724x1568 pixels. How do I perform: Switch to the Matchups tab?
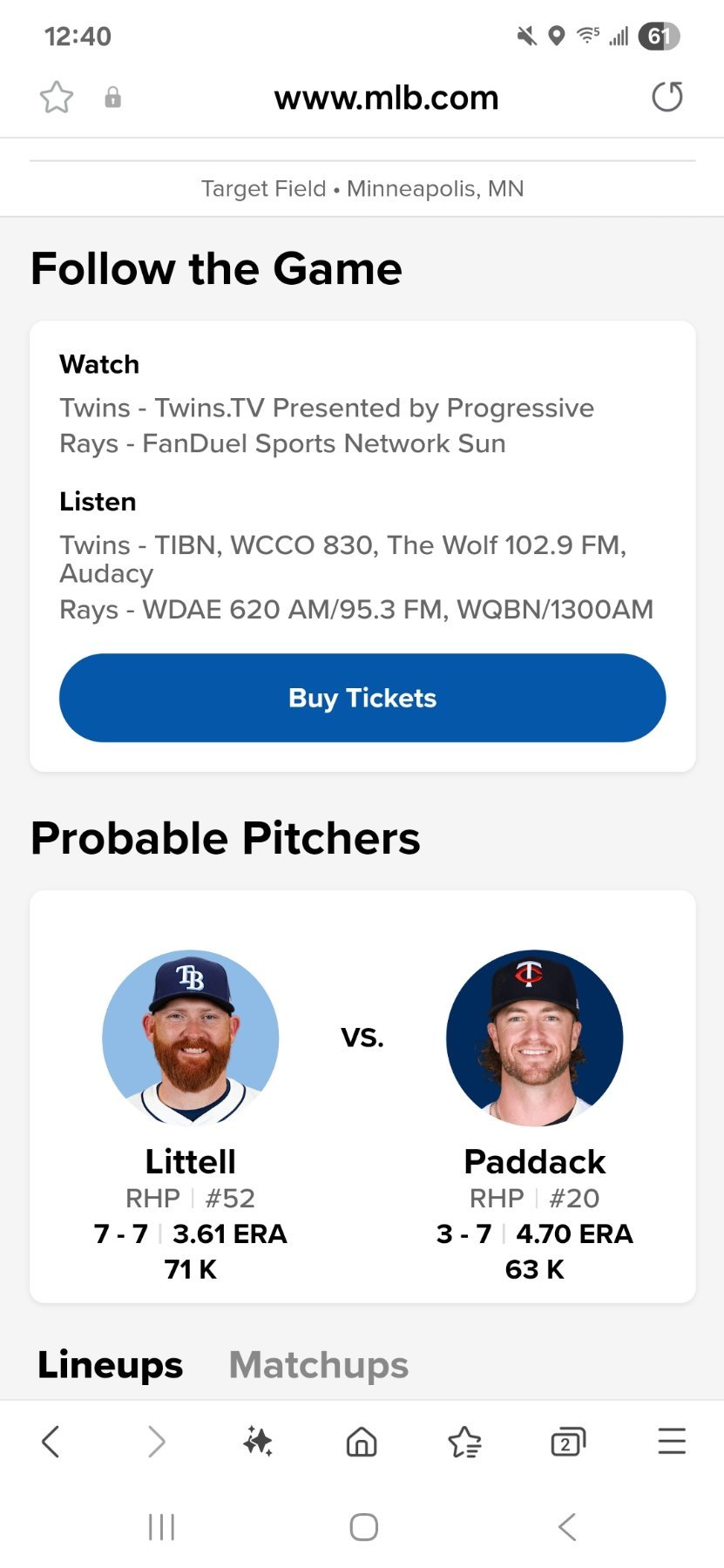(319, 1364)
